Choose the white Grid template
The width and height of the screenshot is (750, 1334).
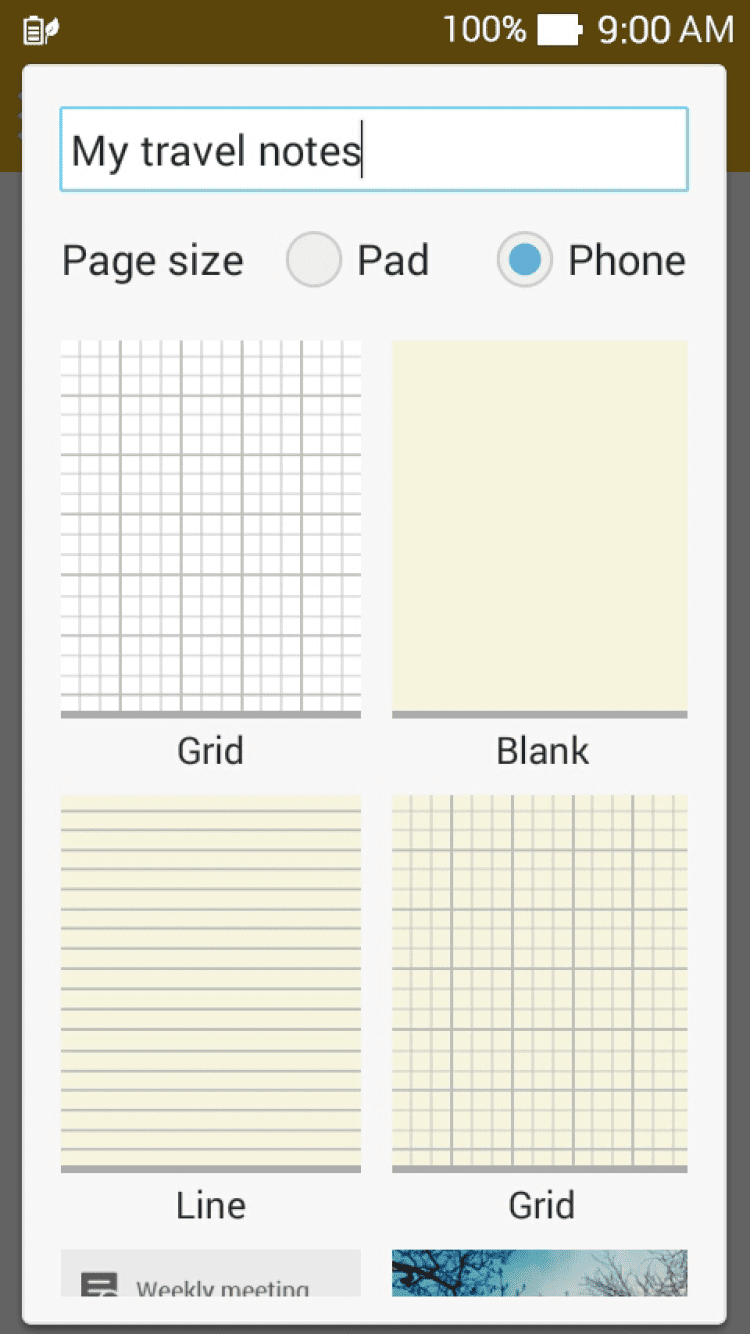click(x=211, y=528)
